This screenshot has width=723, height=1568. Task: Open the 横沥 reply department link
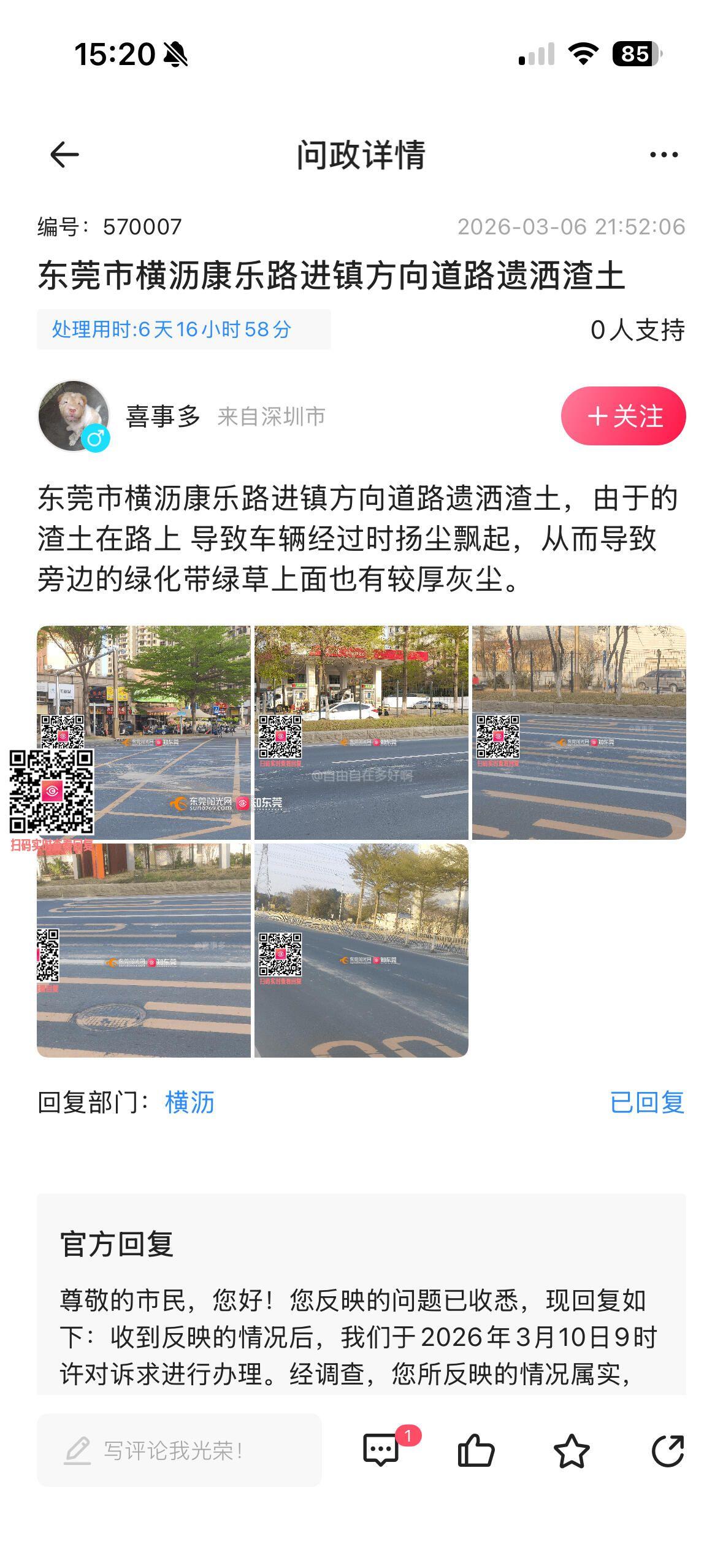[189, 1102]
